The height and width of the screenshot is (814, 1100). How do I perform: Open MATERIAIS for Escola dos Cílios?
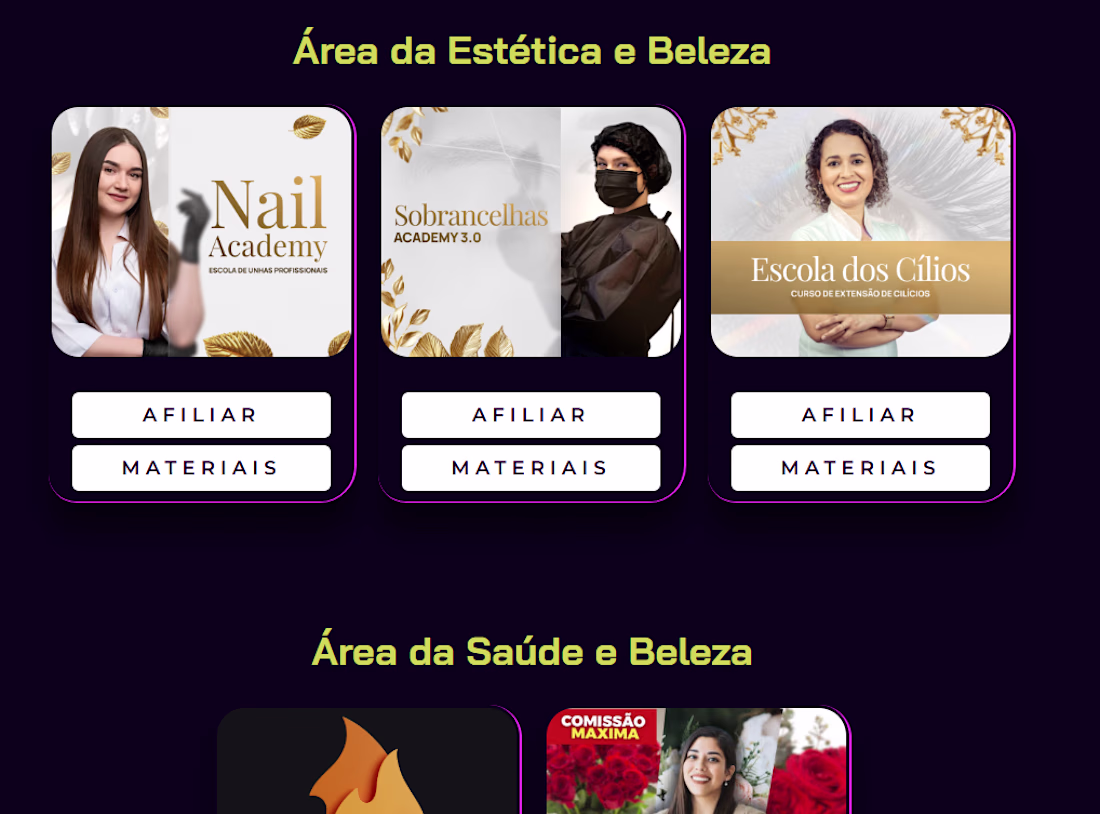[x=860, y=468]
